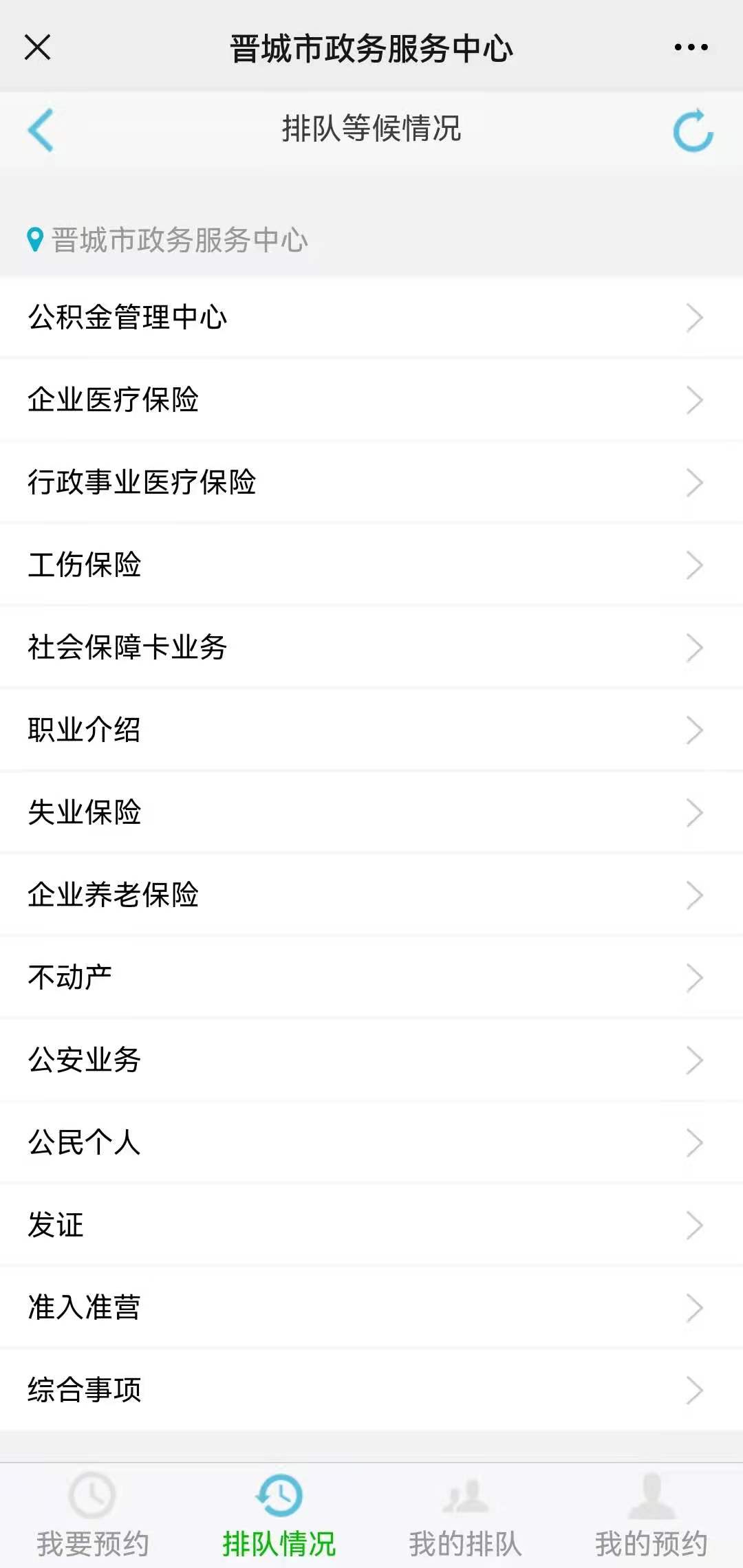Open the 工伤保险 row
This screenshot has width=743, height=1568.
point(371,565)
